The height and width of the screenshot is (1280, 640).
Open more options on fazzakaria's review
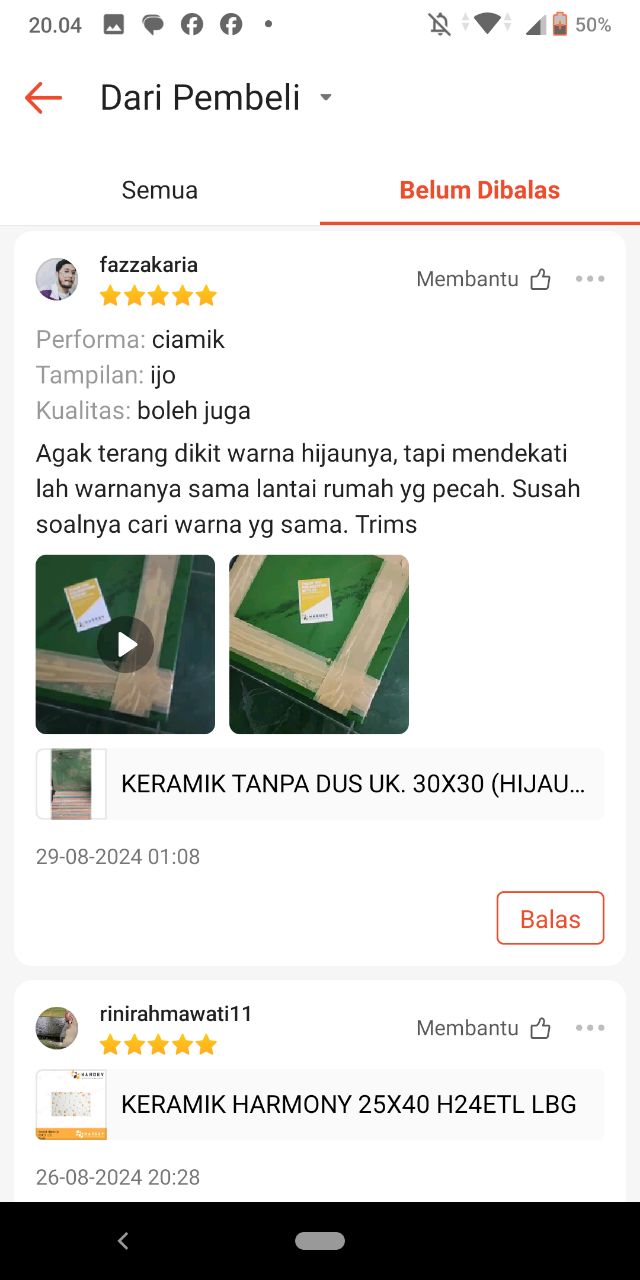[x=590, y=279]
